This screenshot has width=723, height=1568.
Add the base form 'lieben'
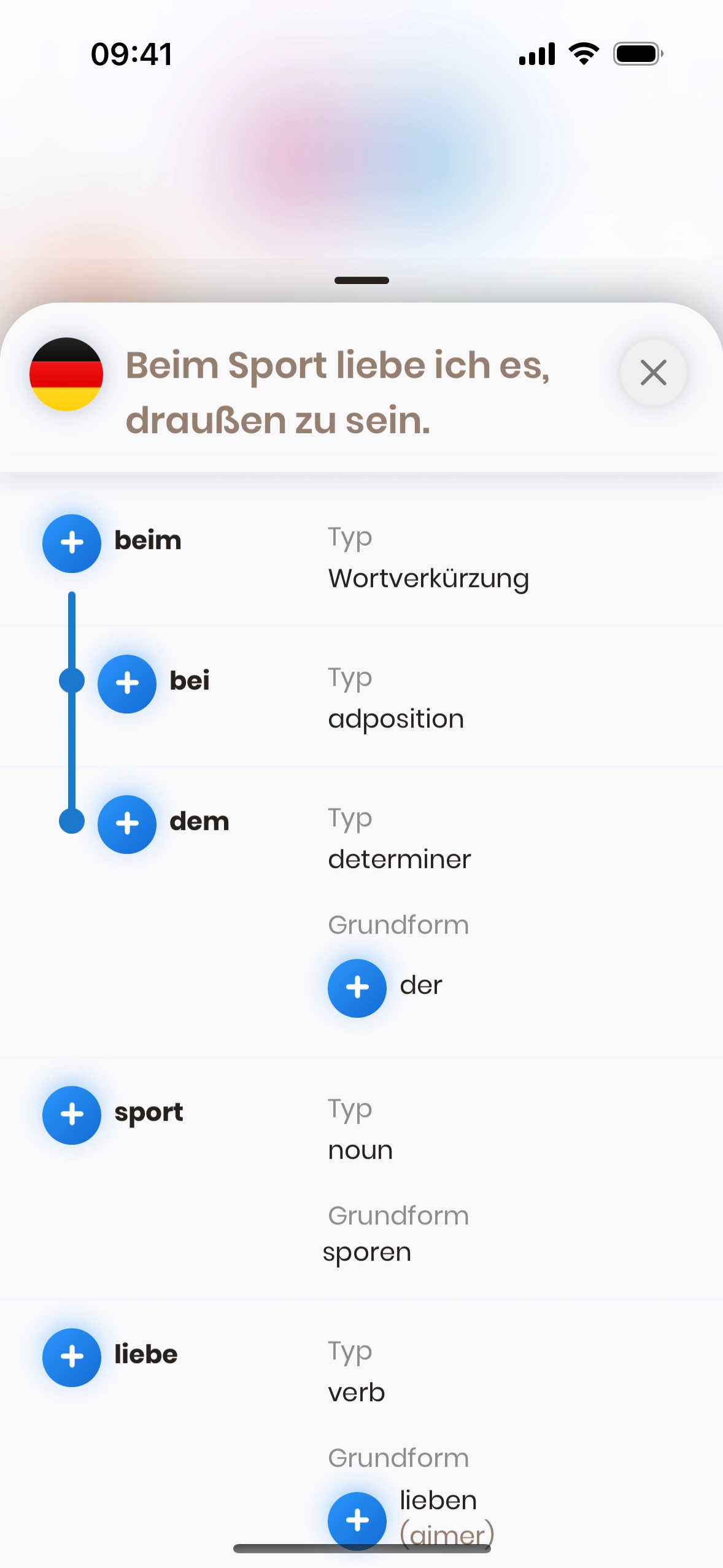[x=357, y=1520]
